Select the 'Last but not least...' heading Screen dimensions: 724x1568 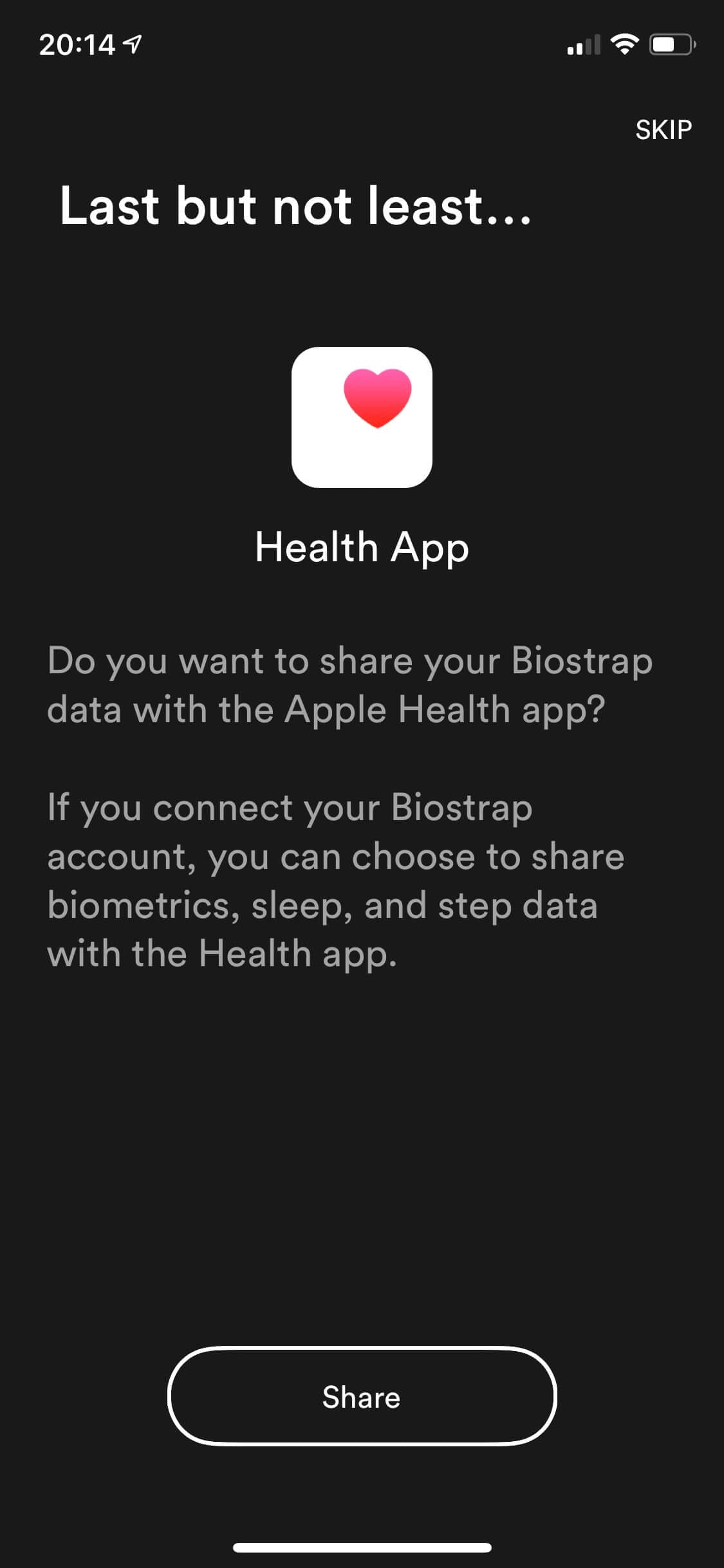[295, 206]
